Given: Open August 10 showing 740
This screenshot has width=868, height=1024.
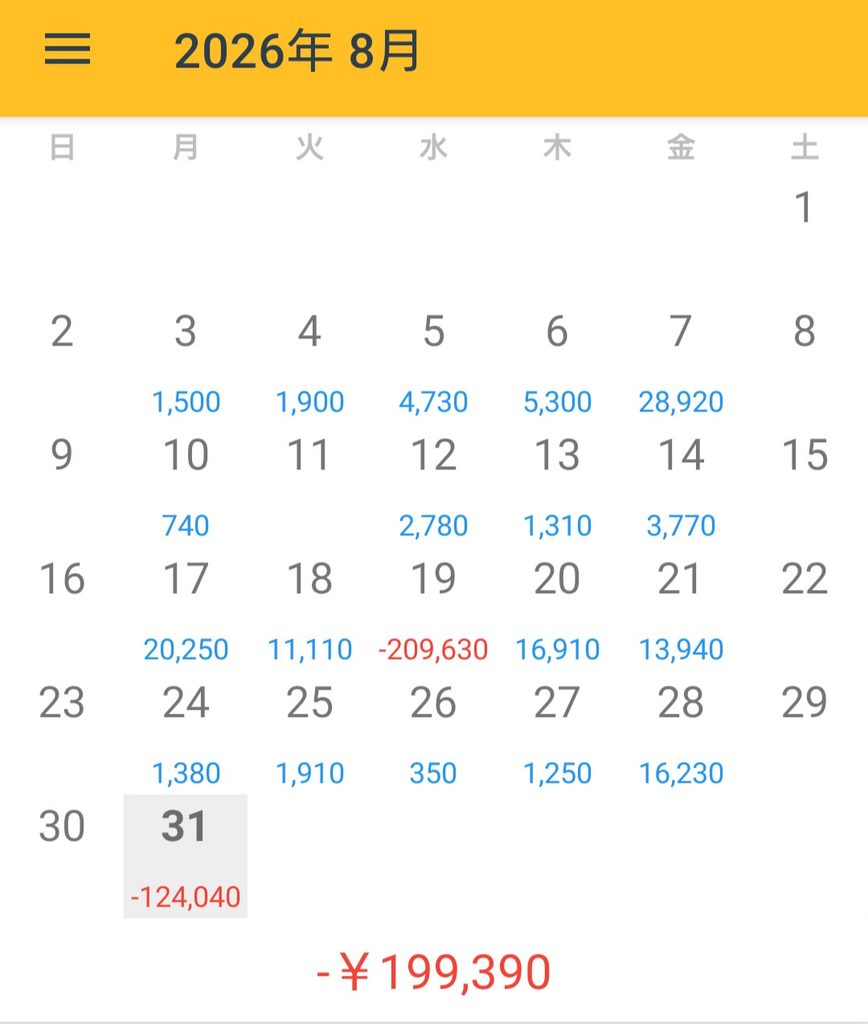Looking at the screenshot, I should (185, 485).
